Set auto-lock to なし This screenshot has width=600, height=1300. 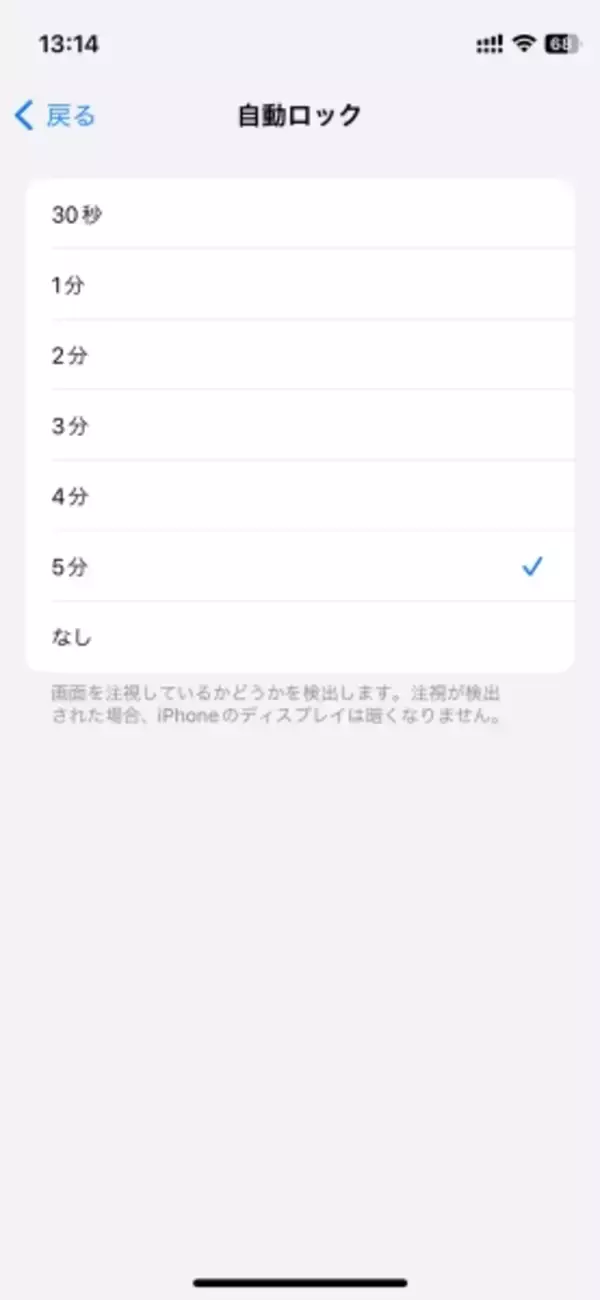pyautogui.click(x=300, y=637)
